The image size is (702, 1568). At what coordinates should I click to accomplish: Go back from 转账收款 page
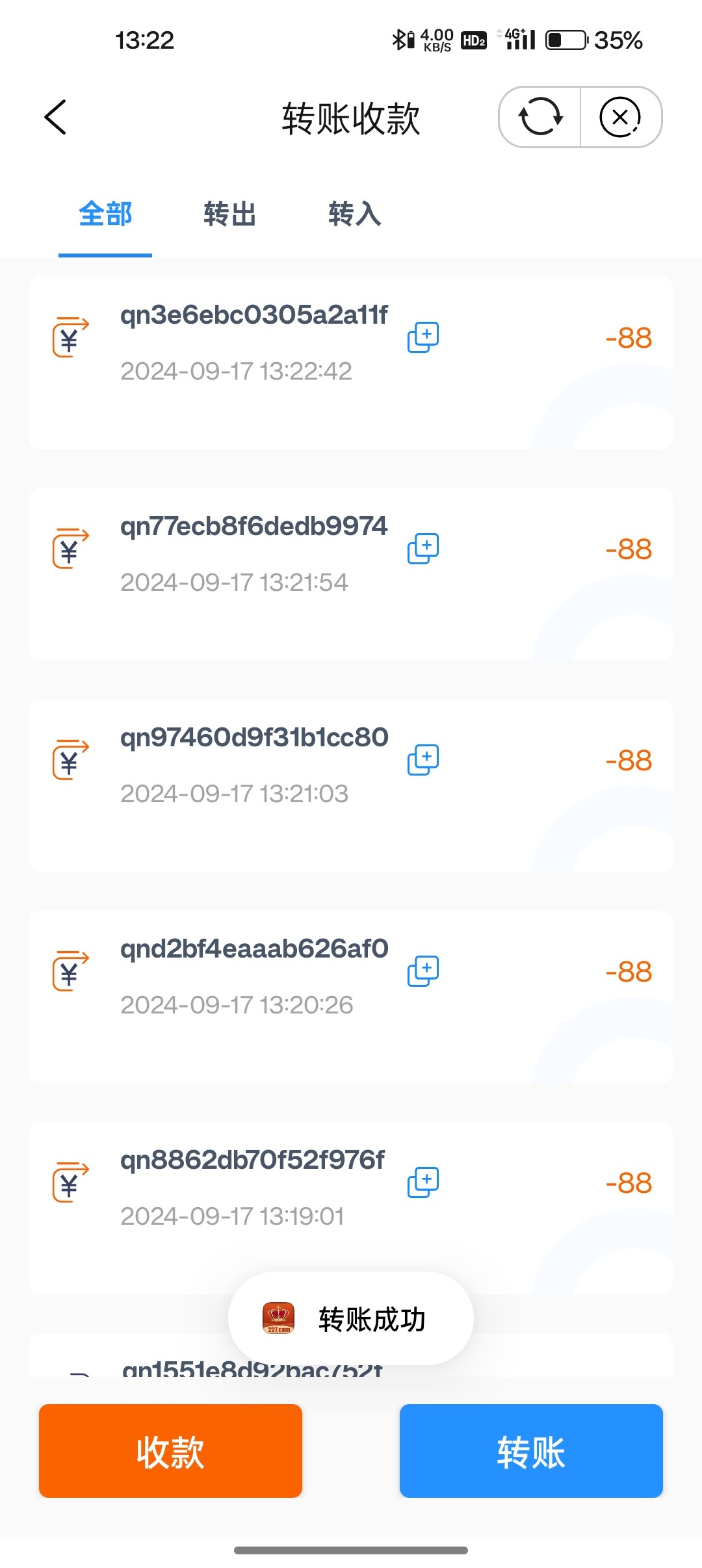(56, 118)
